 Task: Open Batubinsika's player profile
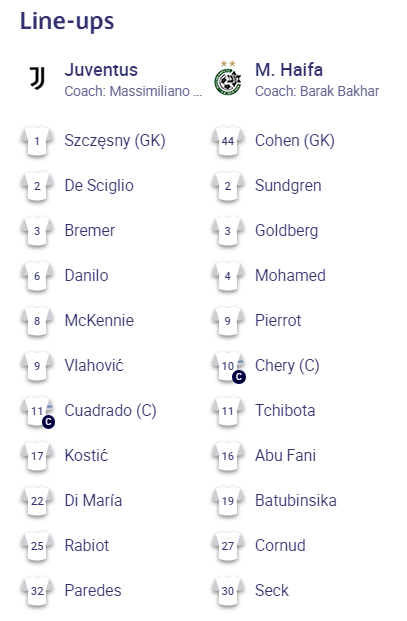pos(296,501)
